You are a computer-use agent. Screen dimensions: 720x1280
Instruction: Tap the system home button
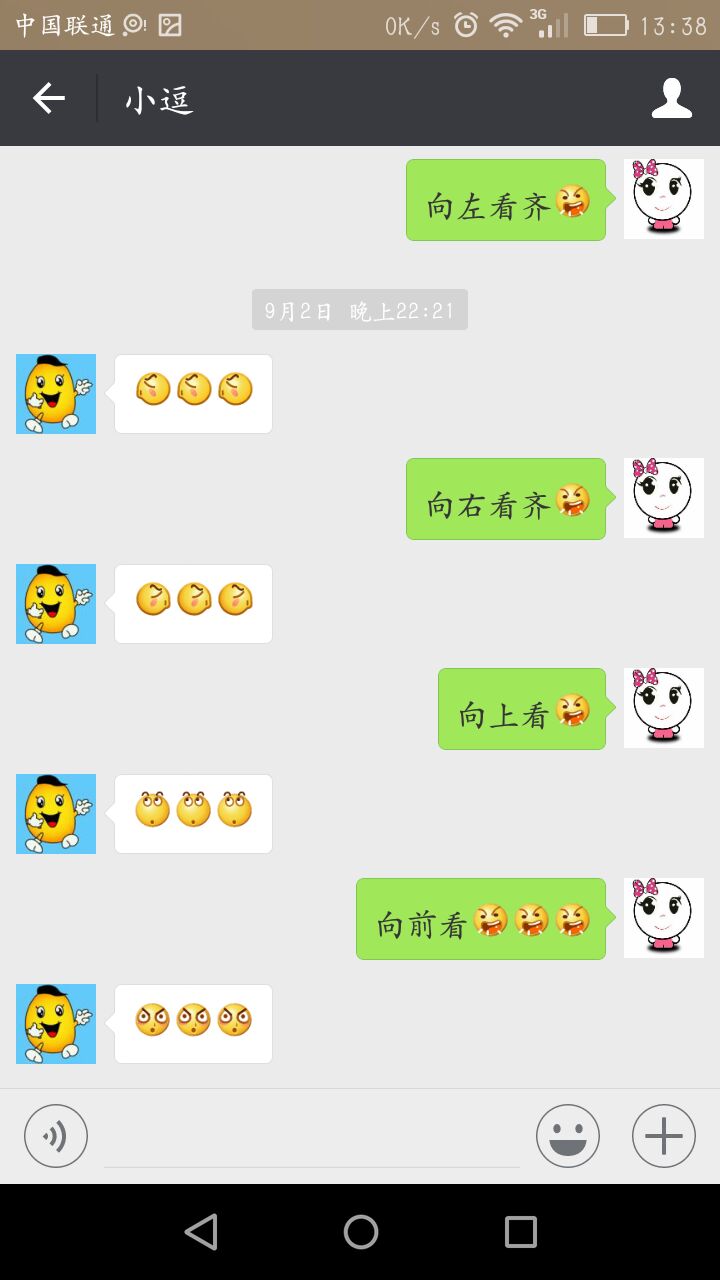[x=360, y=1232]
